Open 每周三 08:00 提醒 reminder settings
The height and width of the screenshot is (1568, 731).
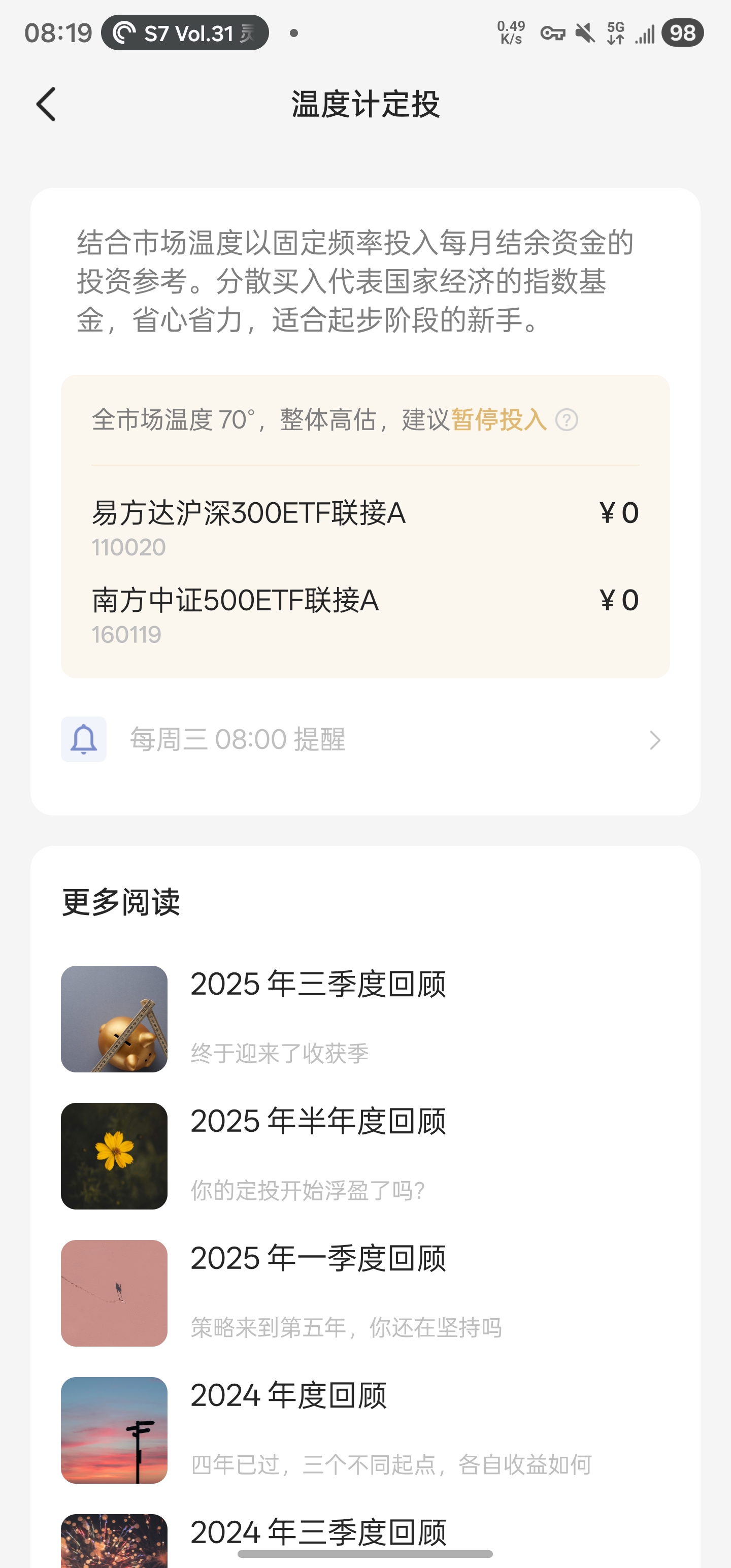365,739
